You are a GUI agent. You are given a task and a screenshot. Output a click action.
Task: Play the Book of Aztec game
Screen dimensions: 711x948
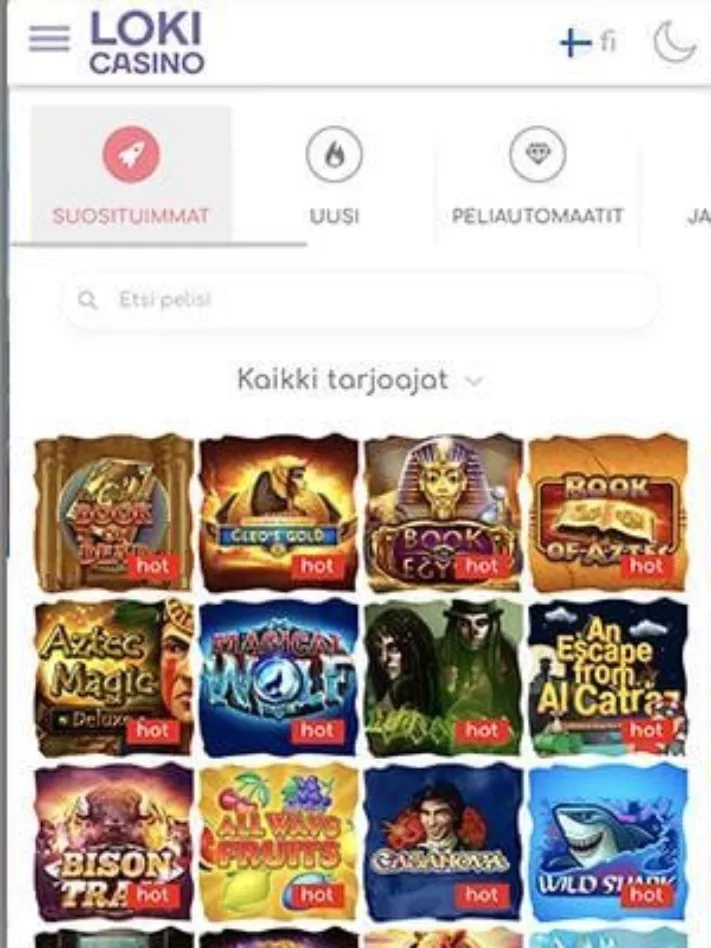pos(608,512)
